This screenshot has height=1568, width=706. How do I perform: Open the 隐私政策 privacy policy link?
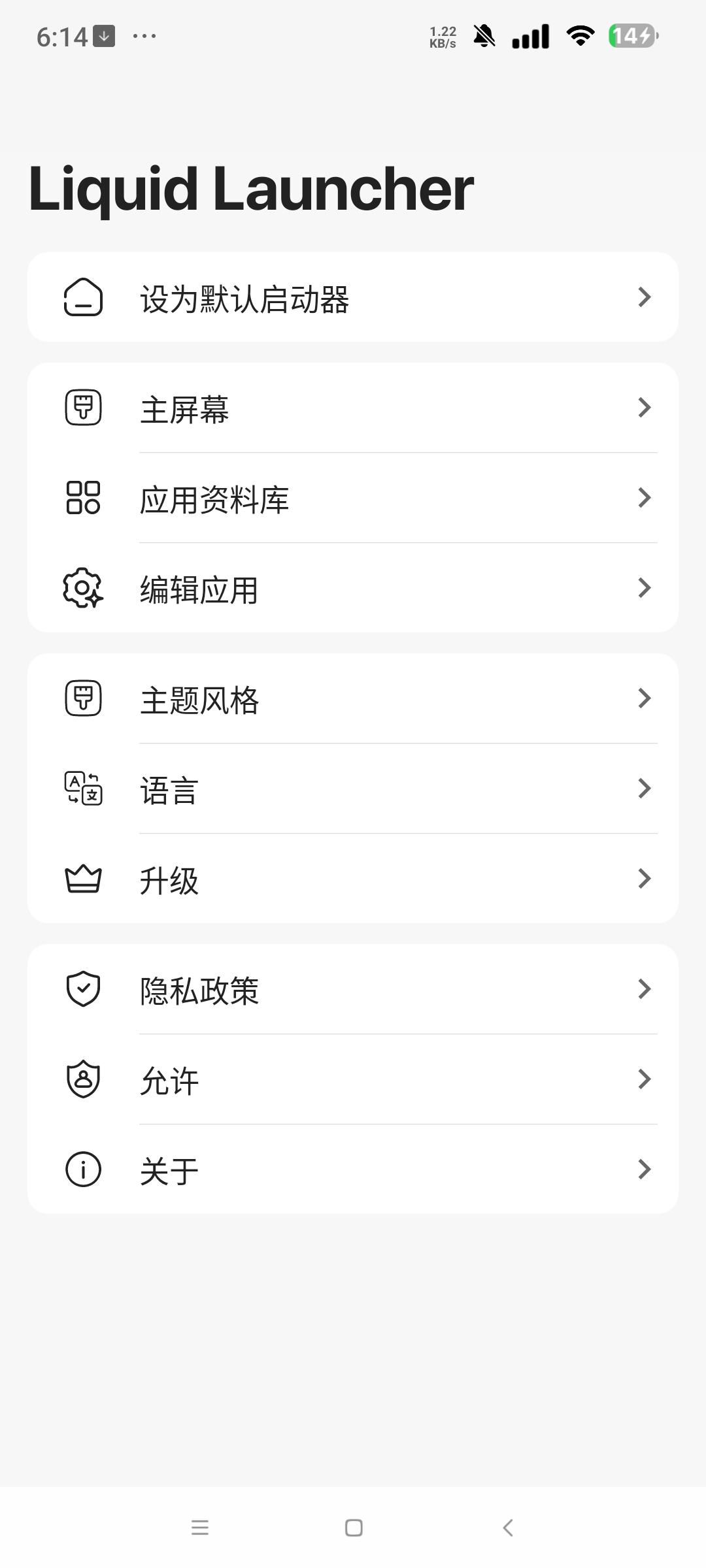click(x=353, y=989)
